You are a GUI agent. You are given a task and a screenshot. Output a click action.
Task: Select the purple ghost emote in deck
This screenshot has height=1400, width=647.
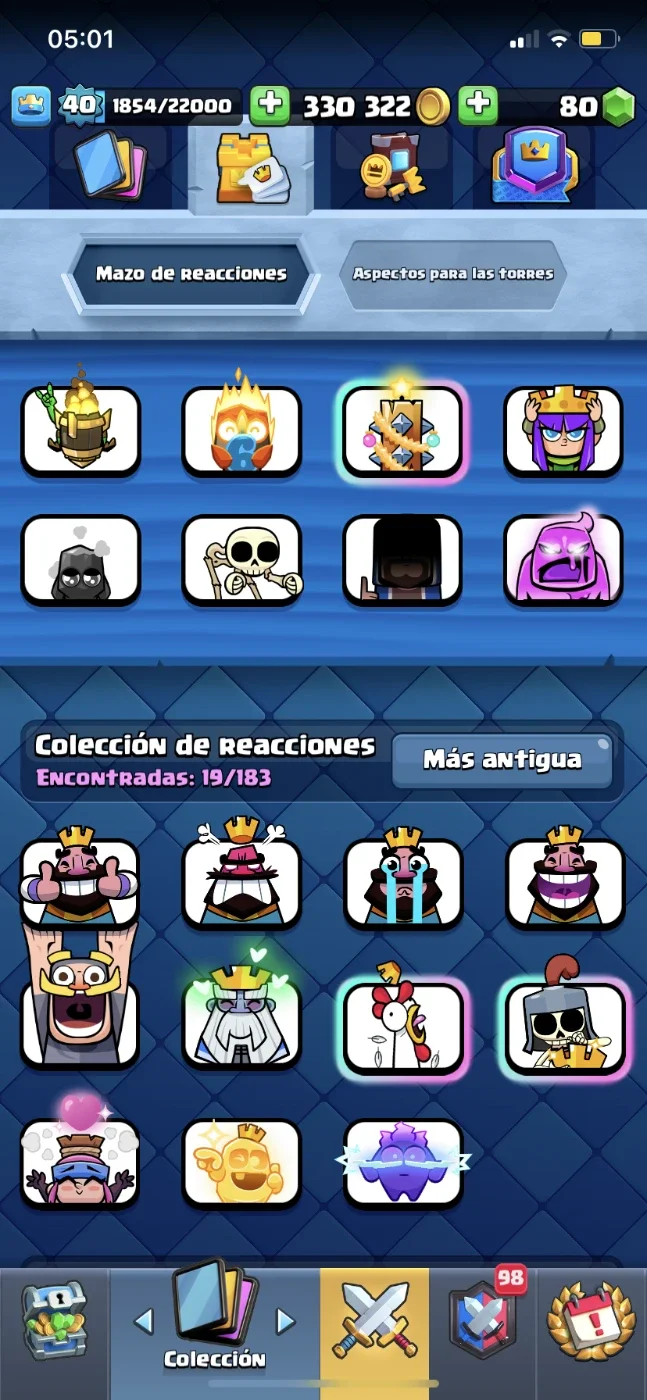pos(563,561)
